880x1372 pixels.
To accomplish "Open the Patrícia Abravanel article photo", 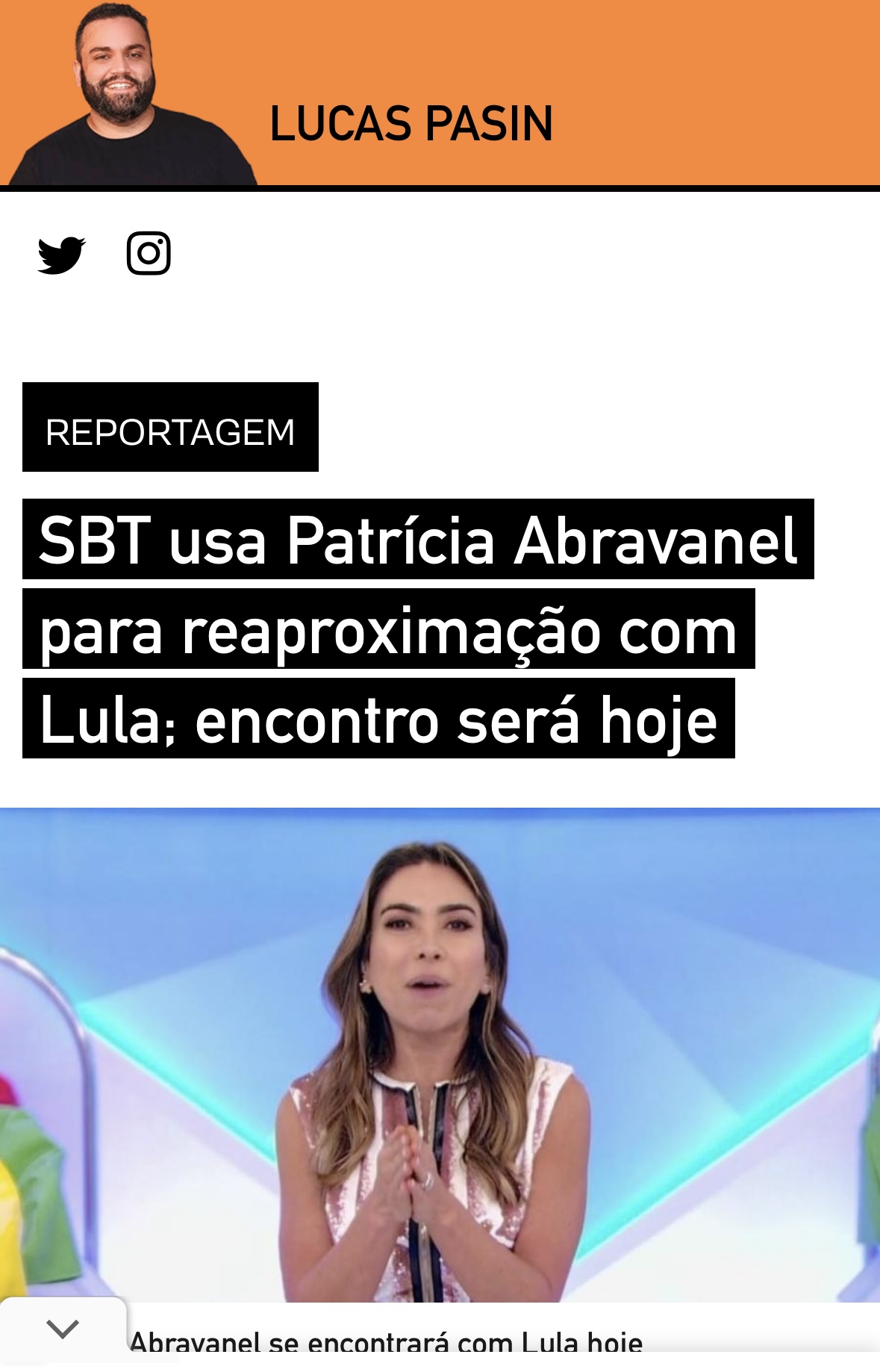I will point(440,1054).
